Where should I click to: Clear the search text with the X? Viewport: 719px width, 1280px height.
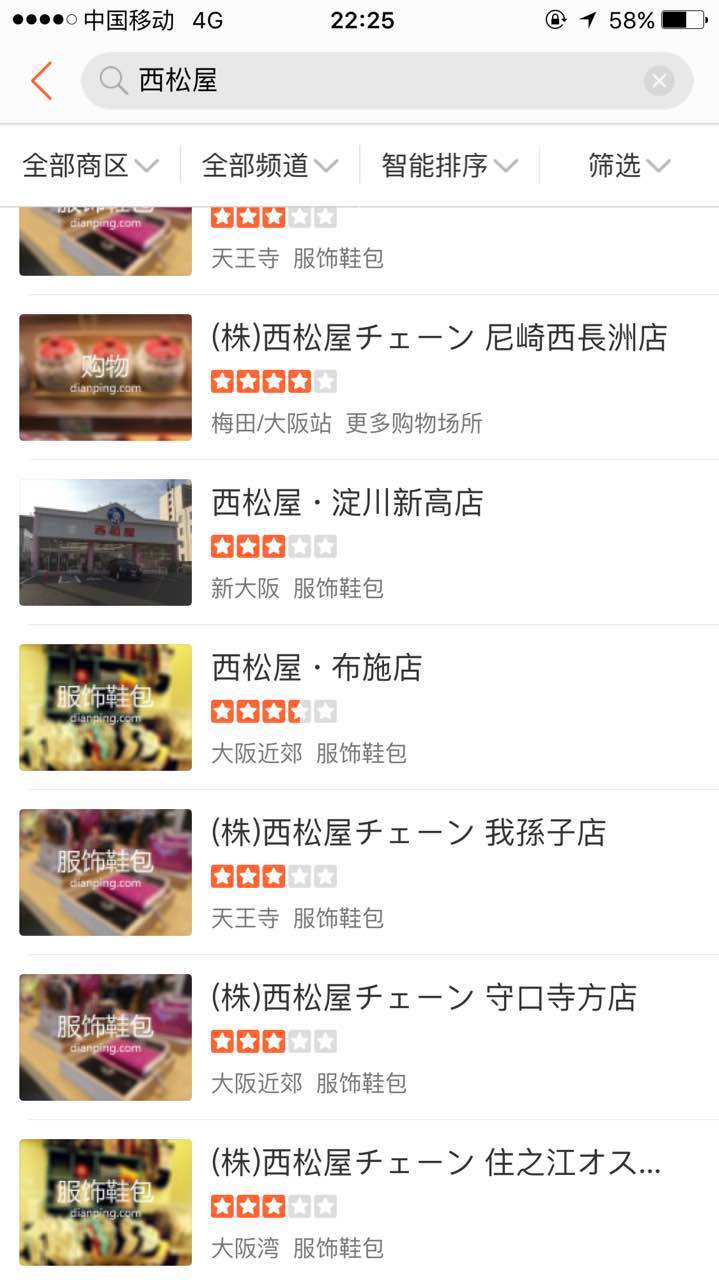click(x=659, y=81)
